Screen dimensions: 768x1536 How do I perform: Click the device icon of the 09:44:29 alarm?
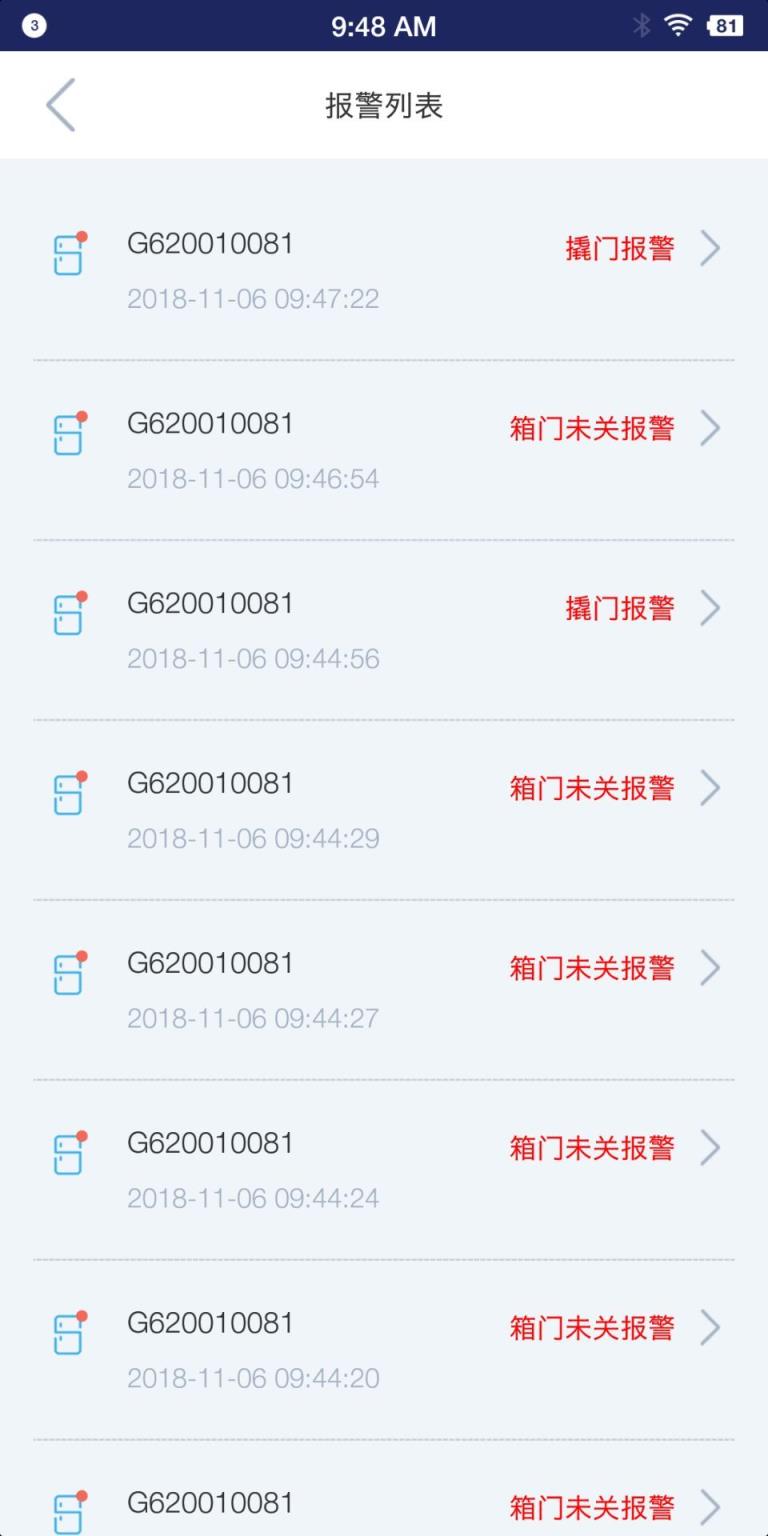click(69, 795)
